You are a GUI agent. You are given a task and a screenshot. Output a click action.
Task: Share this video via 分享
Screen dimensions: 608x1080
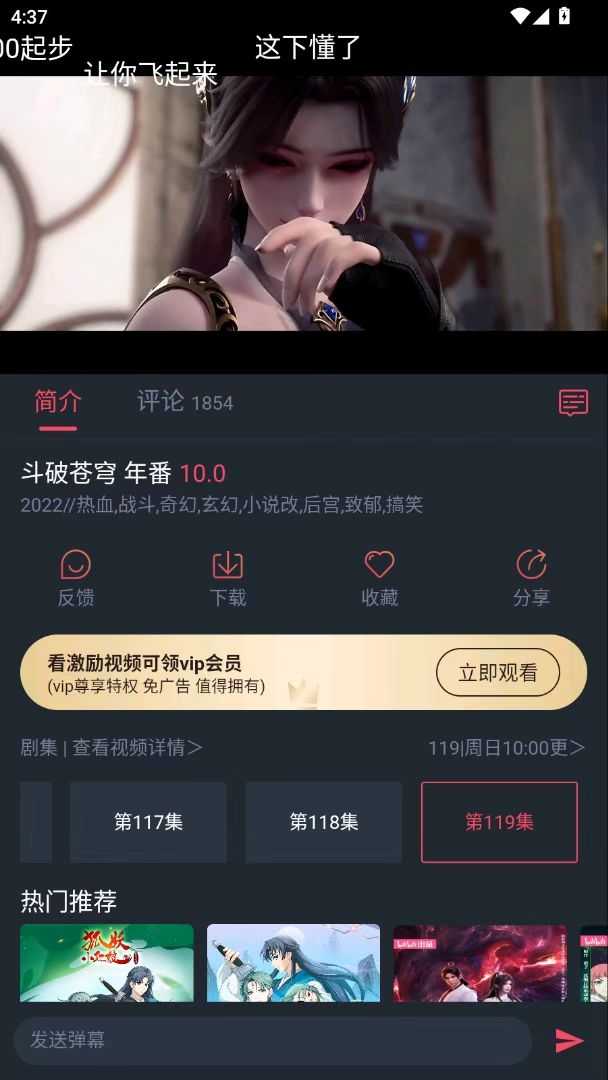tap(531, 578)
